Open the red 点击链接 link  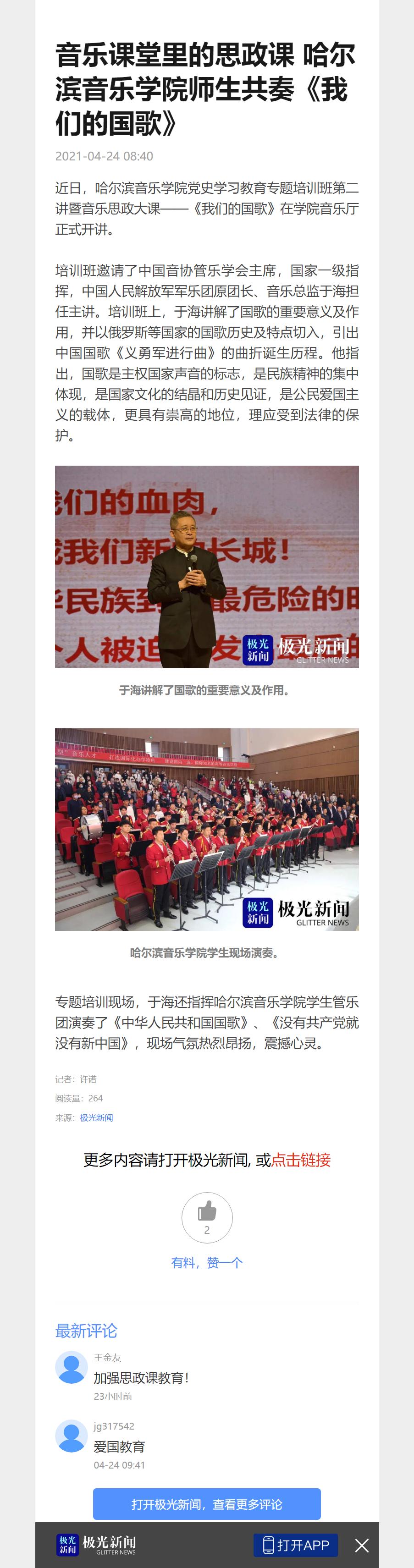click(301, 1160)
